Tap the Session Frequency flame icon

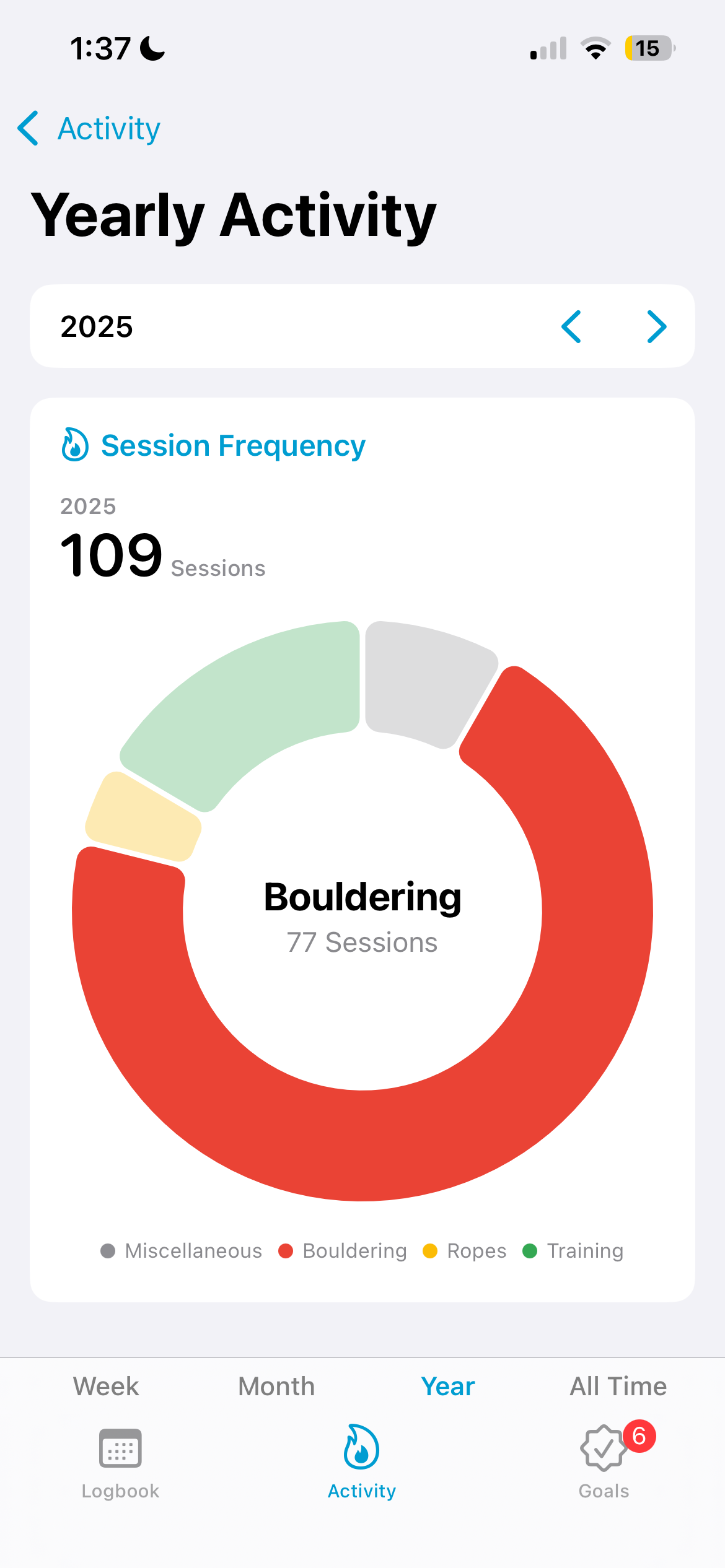point(76,445)
